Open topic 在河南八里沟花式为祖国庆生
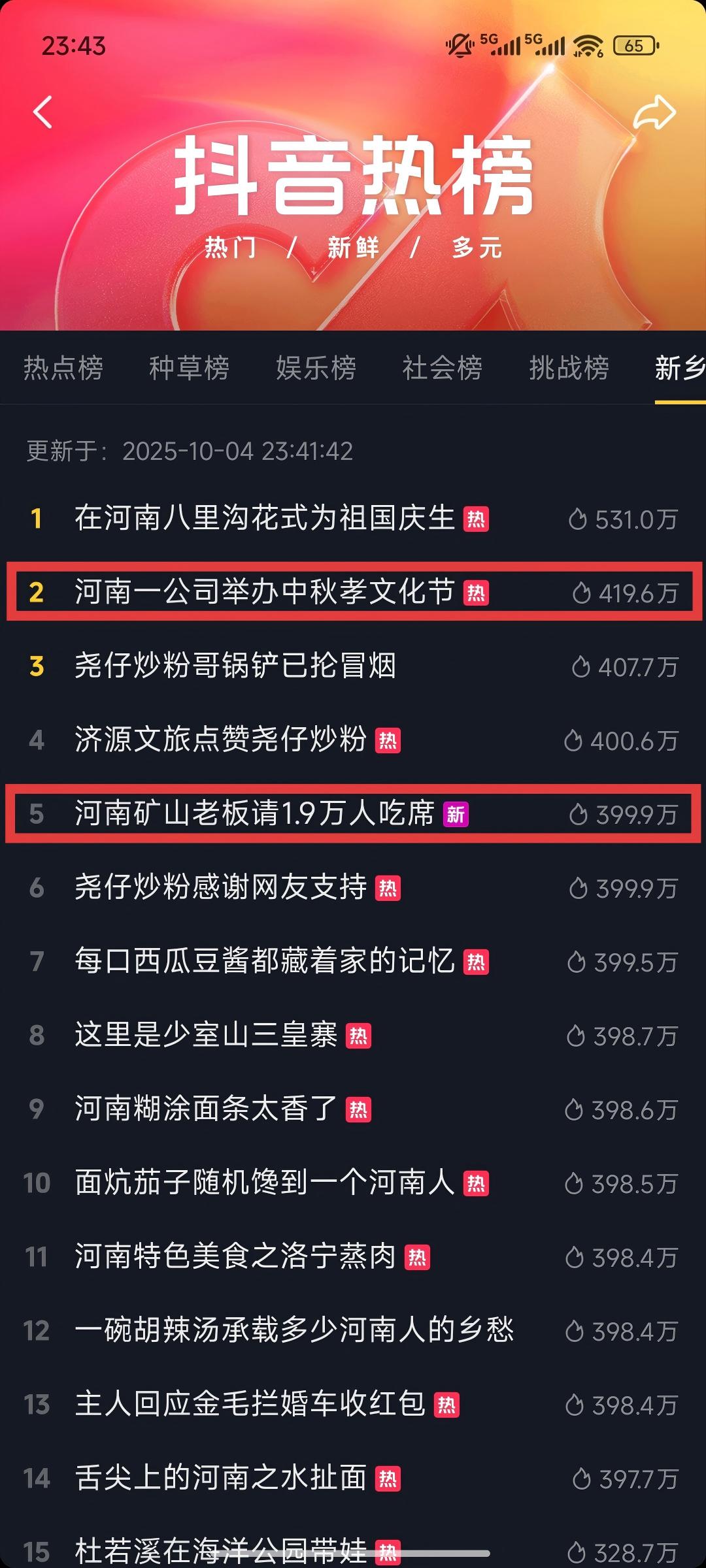706x1568 pixels. click(265, 519)
